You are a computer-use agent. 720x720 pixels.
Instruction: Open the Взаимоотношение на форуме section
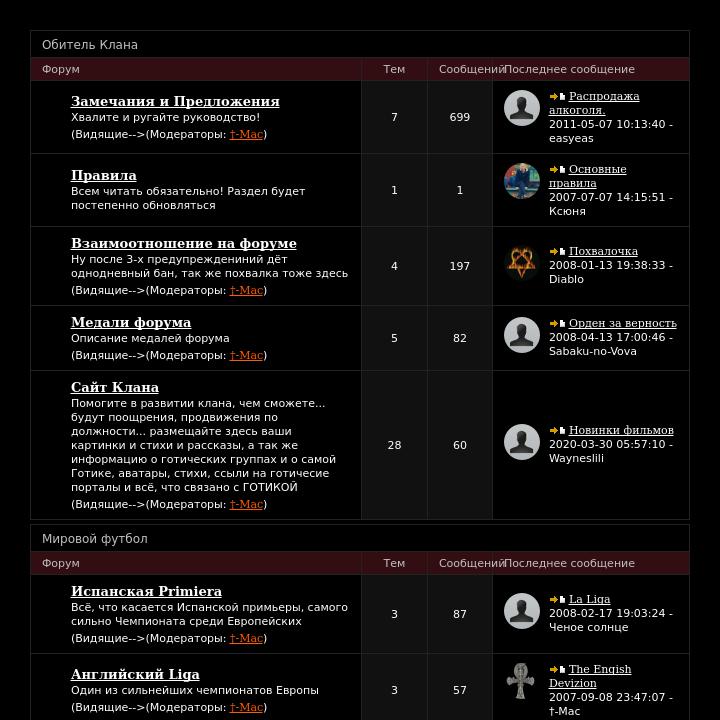point(184,243)
